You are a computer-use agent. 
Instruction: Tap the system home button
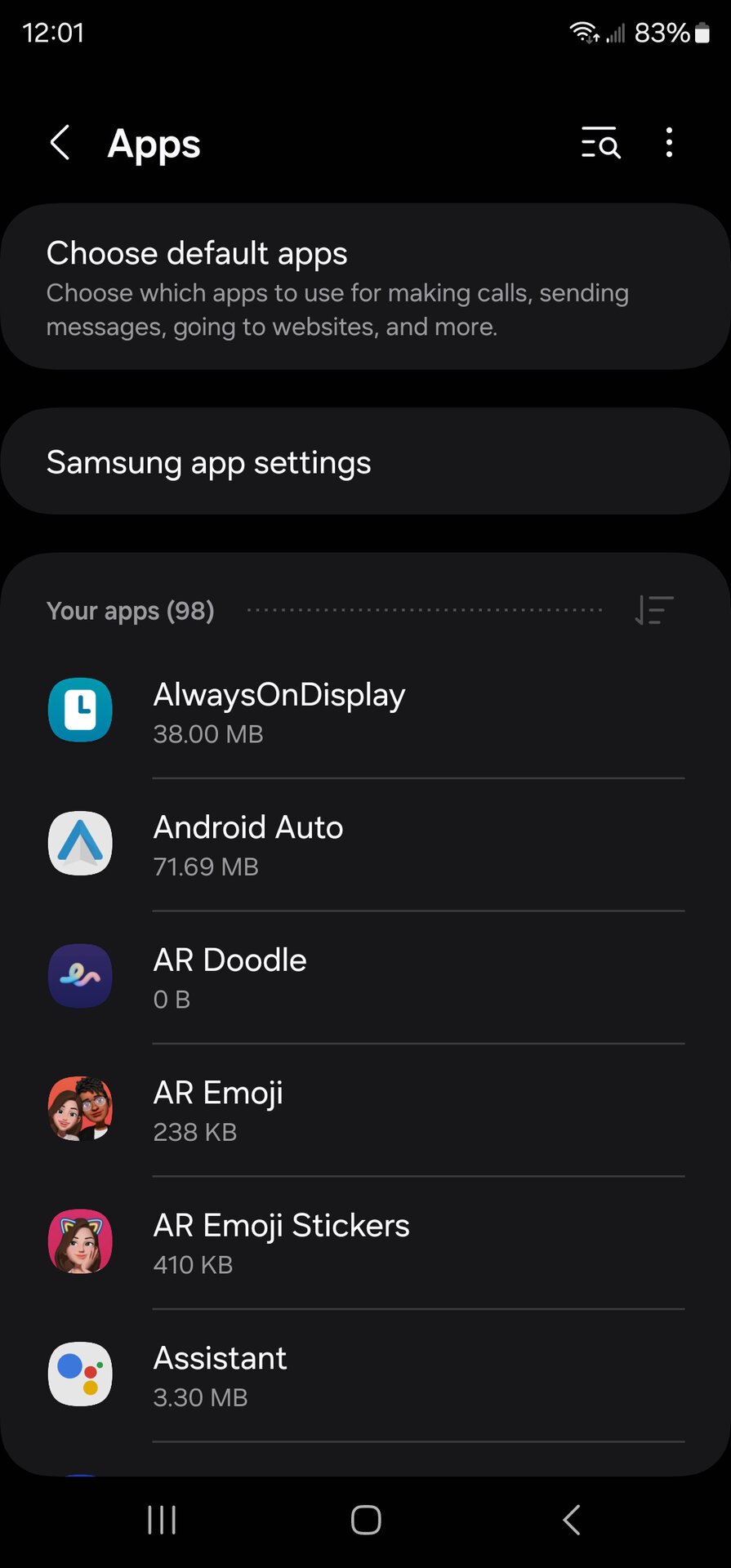[366, 1520]
